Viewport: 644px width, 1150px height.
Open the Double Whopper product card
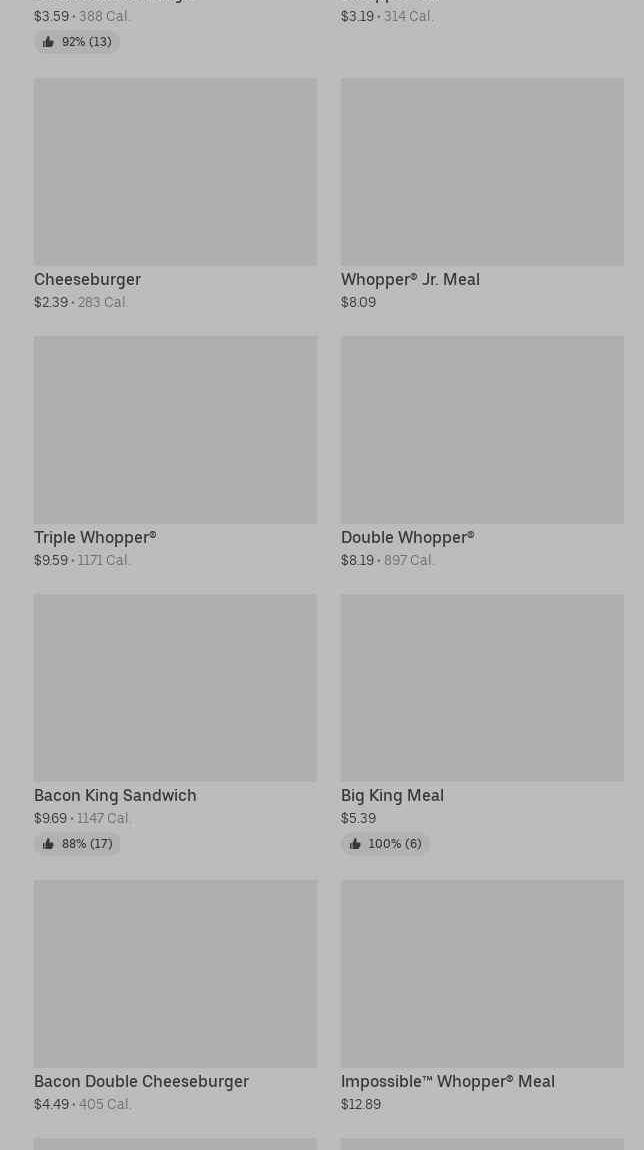(482, 453)
